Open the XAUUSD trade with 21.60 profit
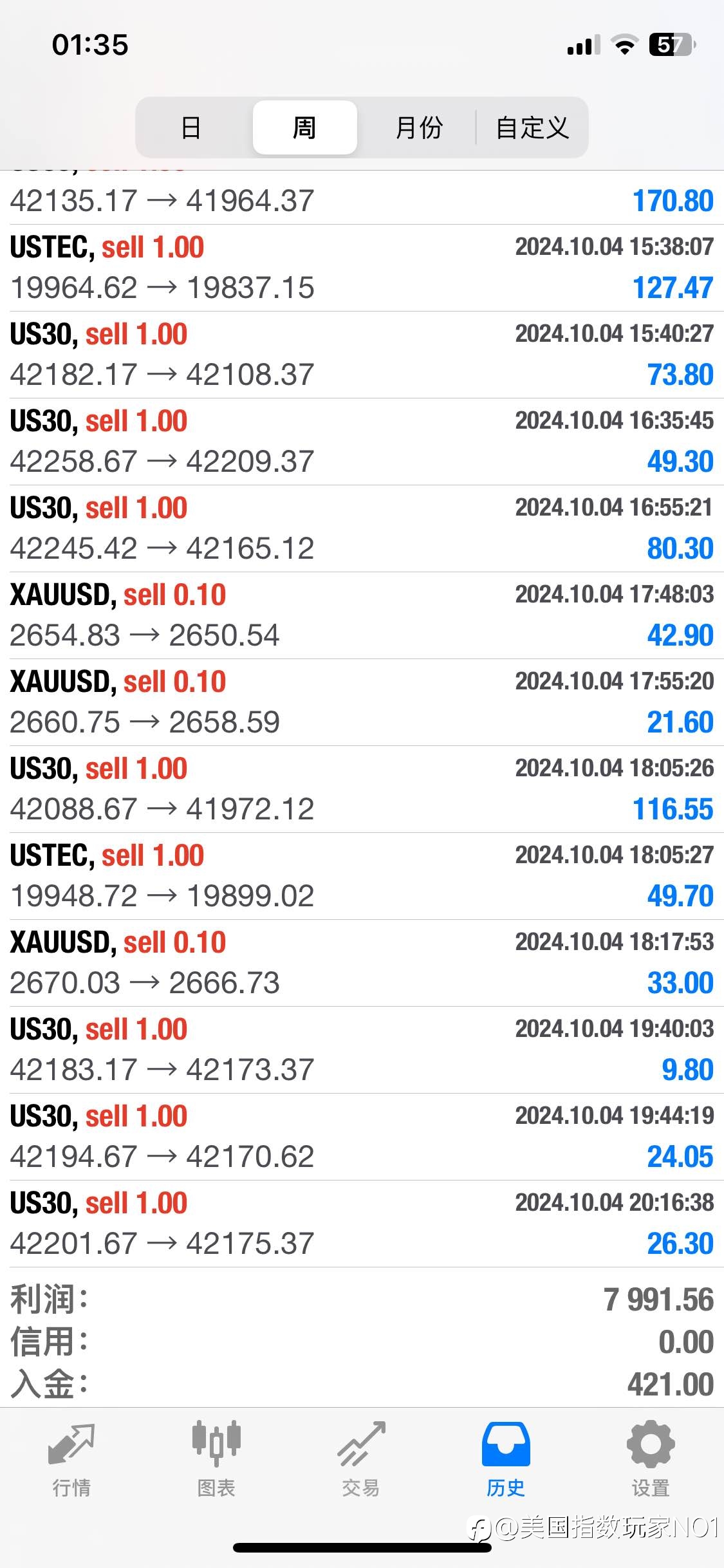Image resolution: width=724 pixels, height=1568 pixels. coord(362,702)
